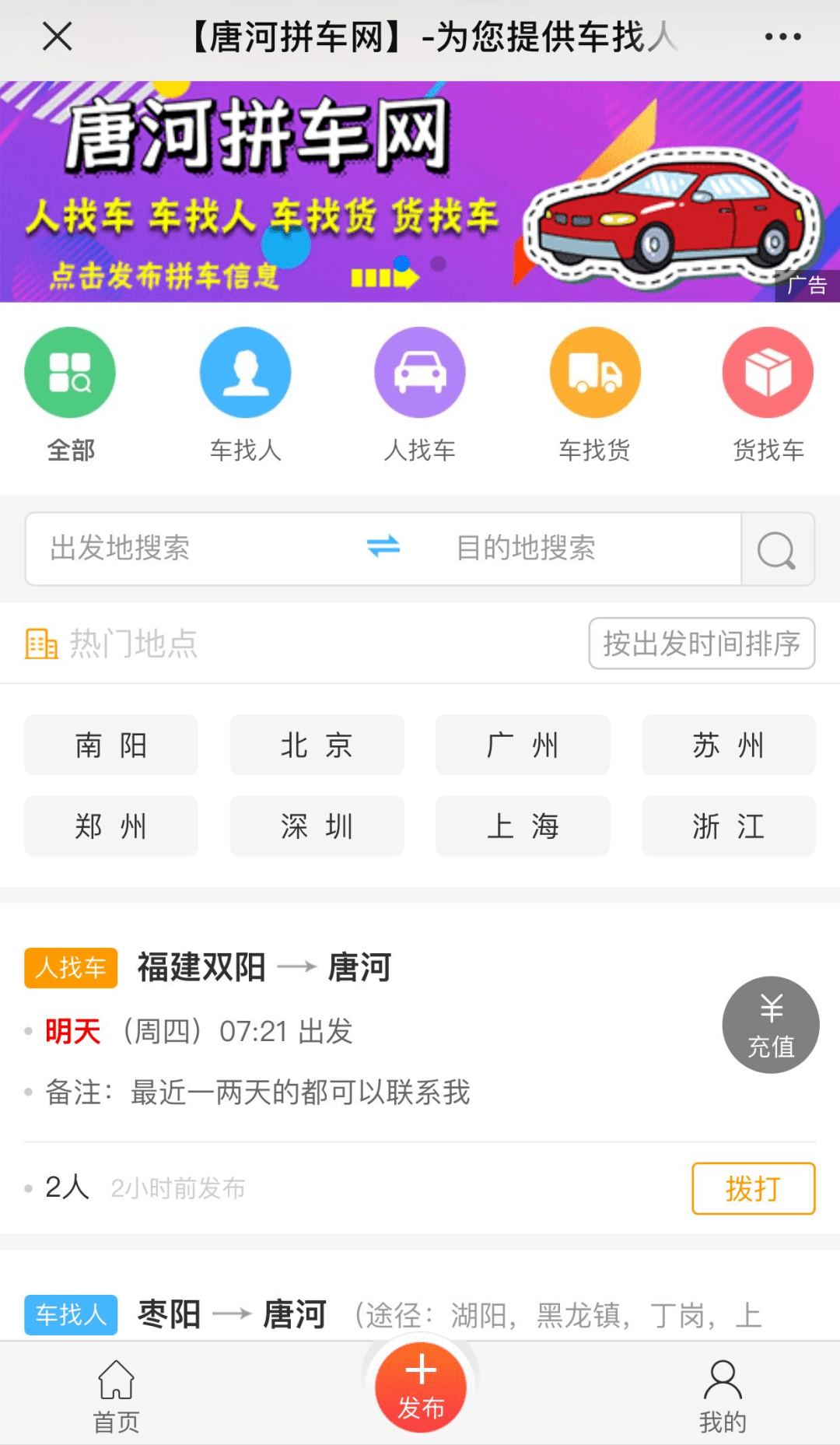Image resolution: width=840 pixels, height=1445 pixels.
Task: Click the magnifier search icon
Action: point(777,548)
